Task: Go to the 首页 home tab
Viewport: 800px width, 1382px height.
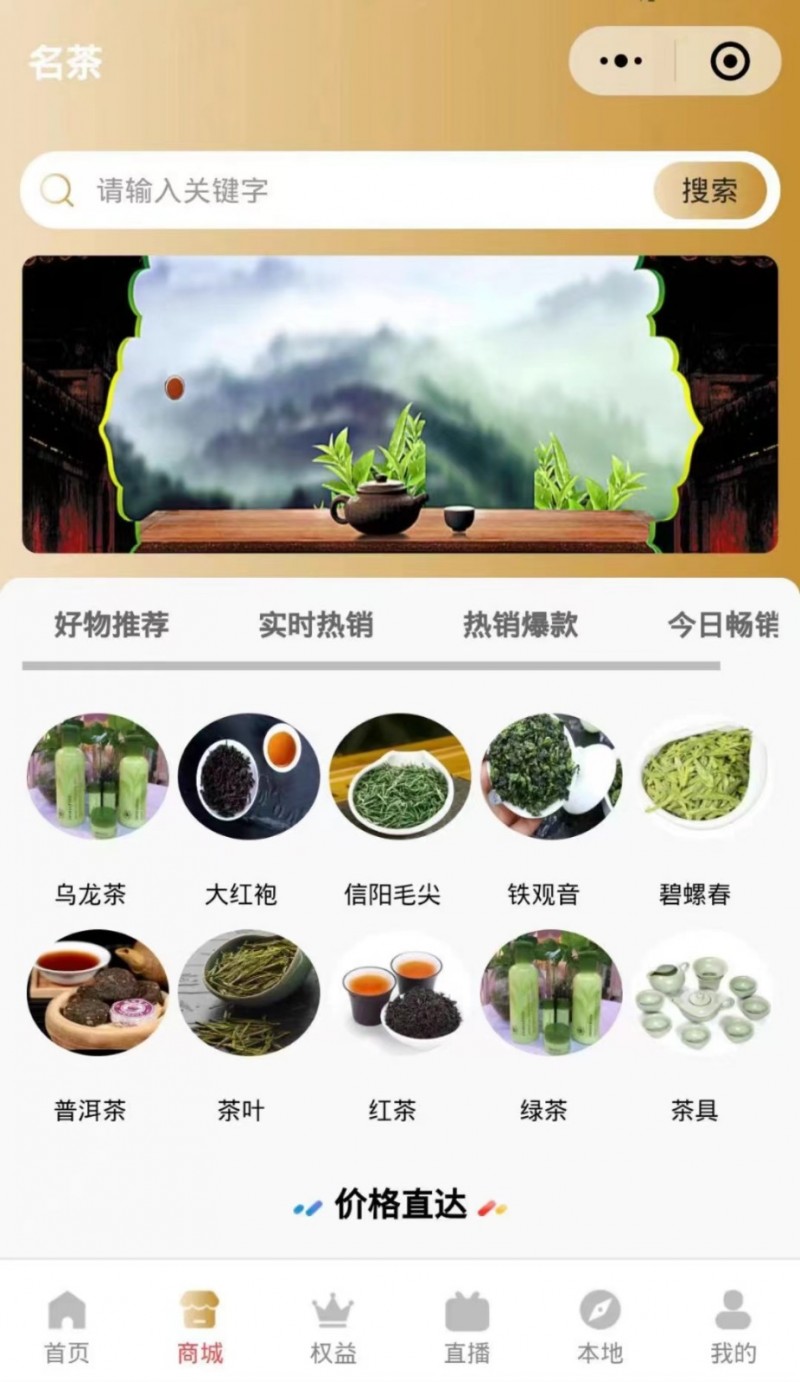Action: pyautogui.click(x=67, y=1327)
